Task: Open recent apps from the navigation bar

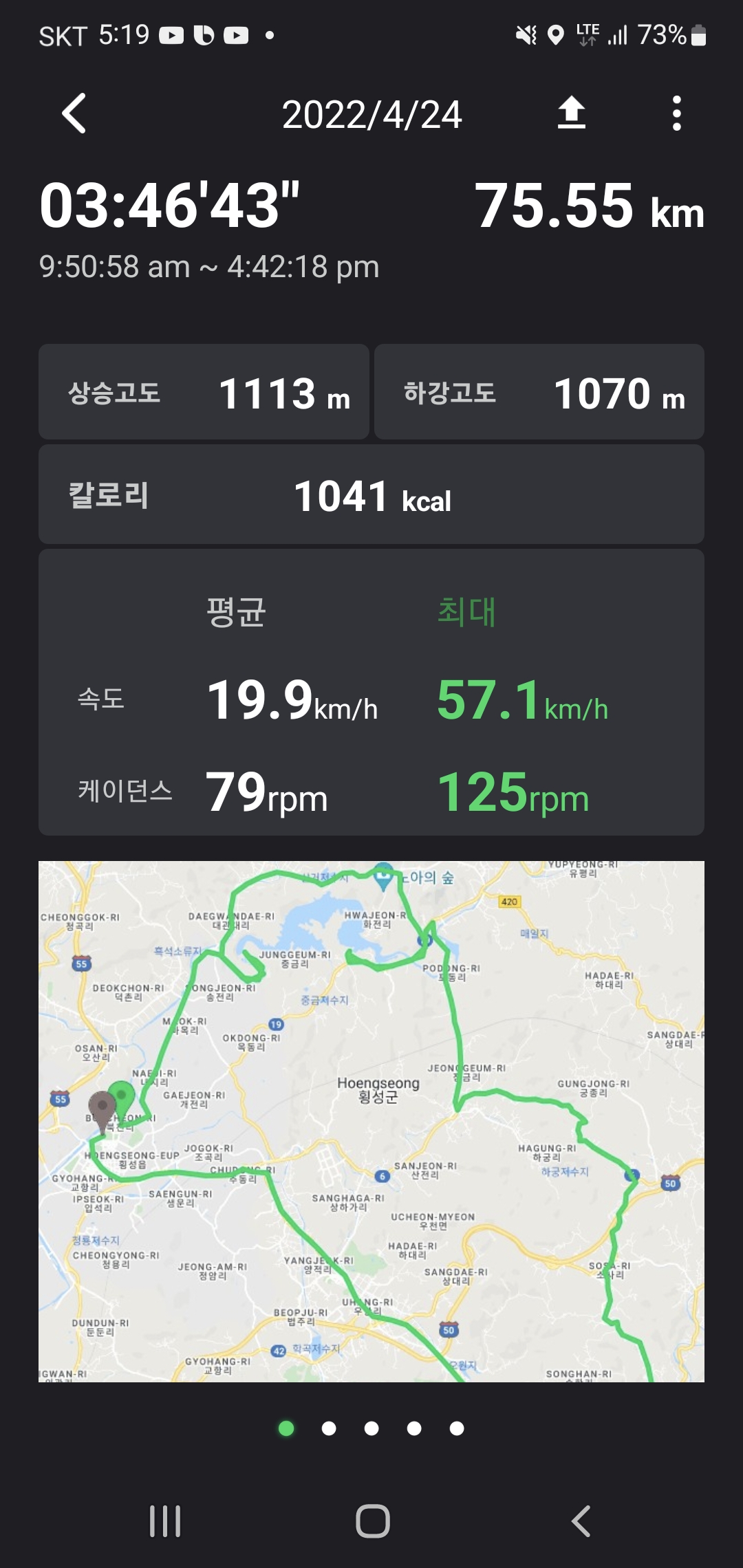Action: (x=165, y=1521)
